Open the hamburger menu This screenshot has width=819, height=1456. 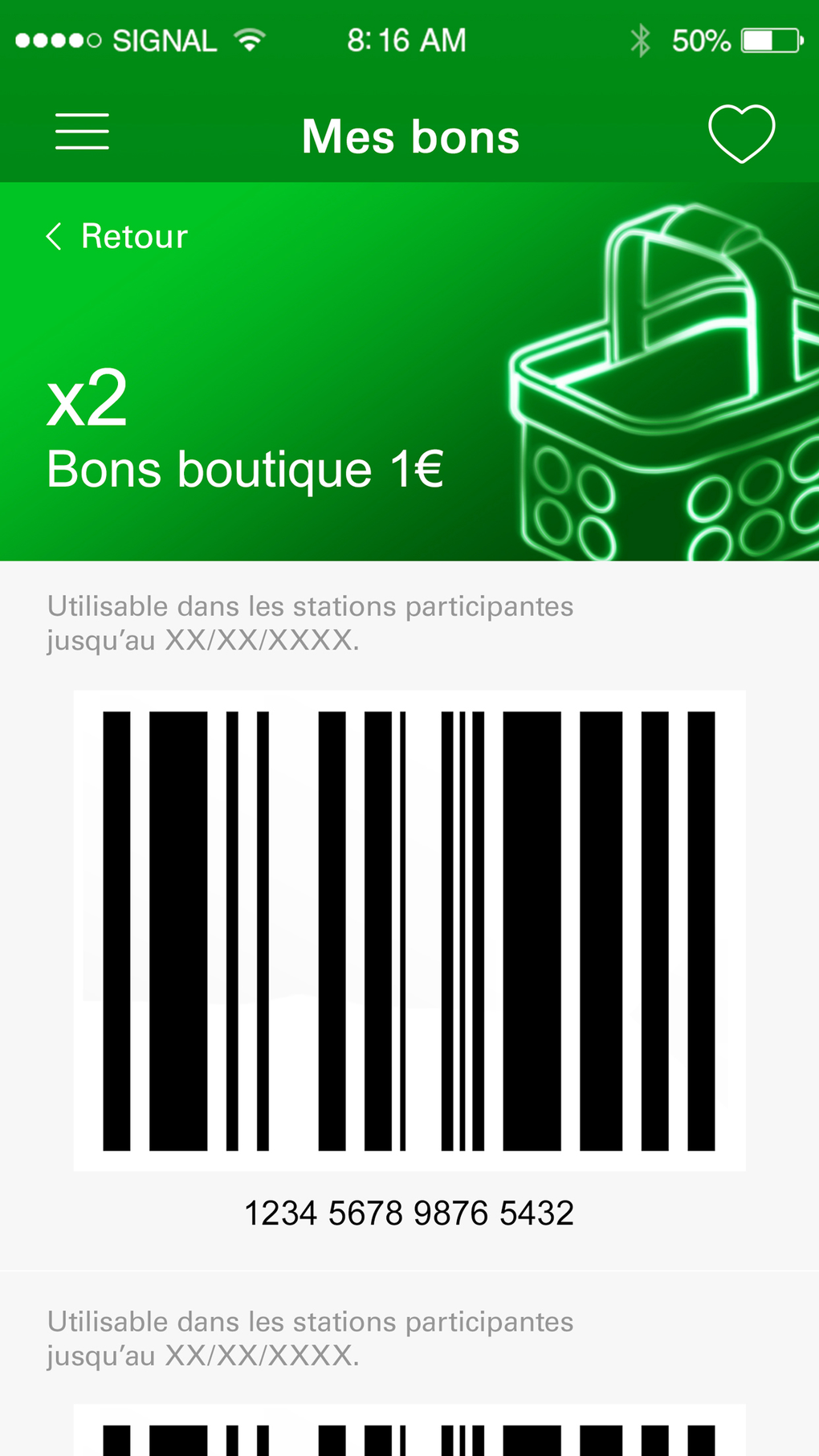click(82, 132)
